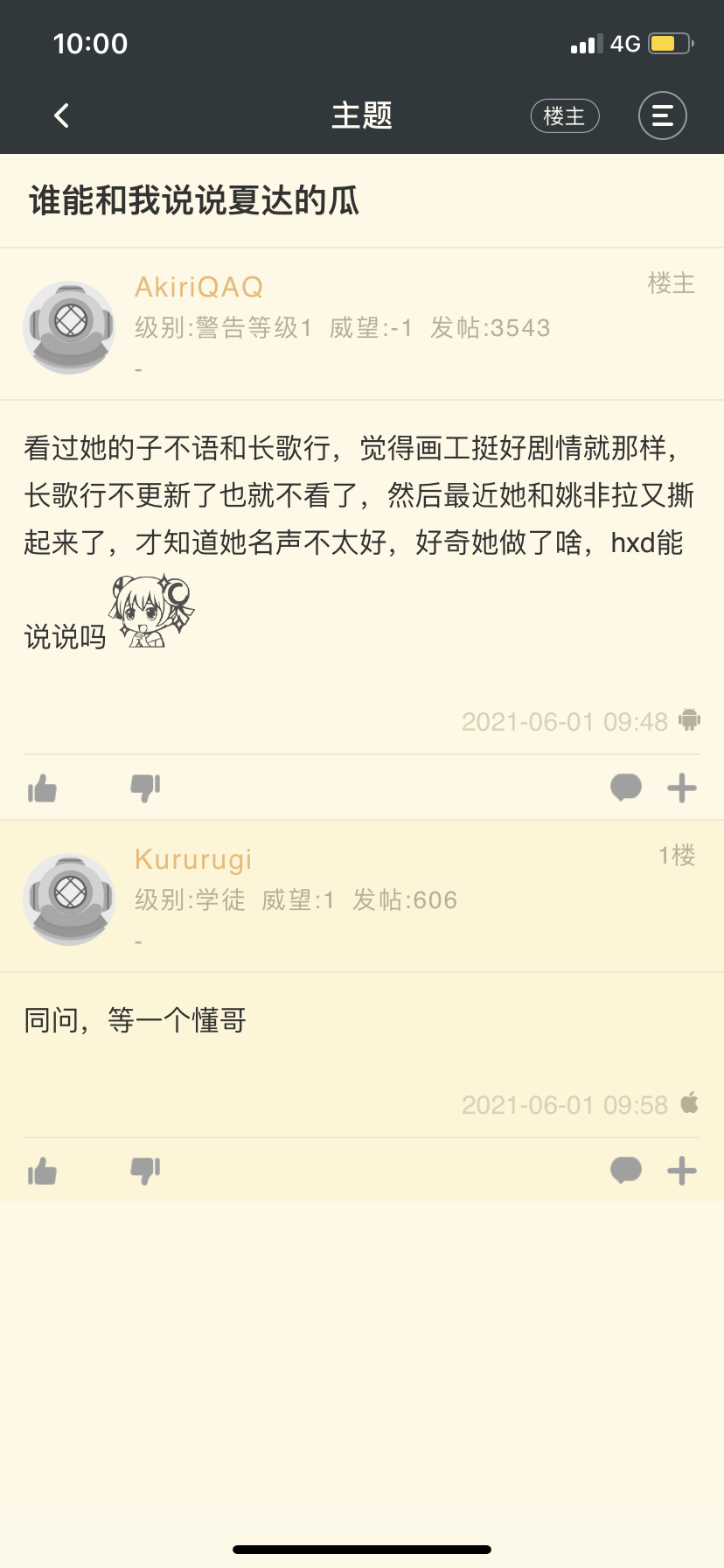Image resolution: width=724 pixels, height=1568 pixels.
Task: View AkiriQAQ's username profile
Action: (x=198, y=286)
